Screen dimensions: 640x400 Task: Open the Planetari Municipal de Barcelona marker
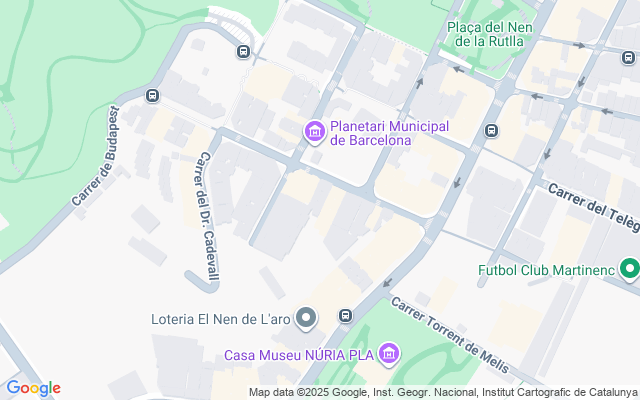(315, 131)
